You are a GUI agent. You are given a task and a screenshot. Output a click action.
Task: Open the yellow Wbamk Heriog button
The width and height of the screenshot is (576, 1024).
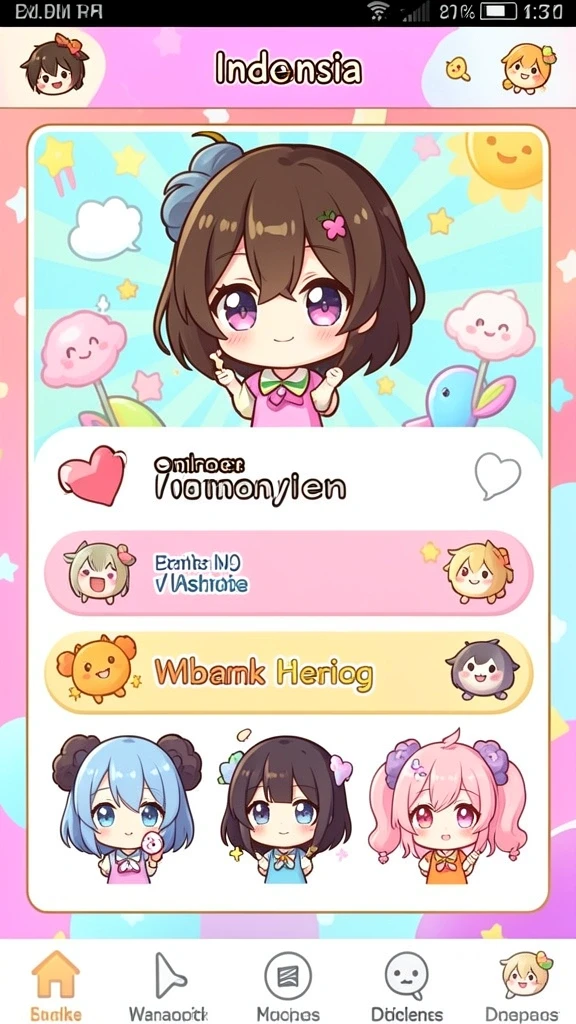[x=289, y=673]
